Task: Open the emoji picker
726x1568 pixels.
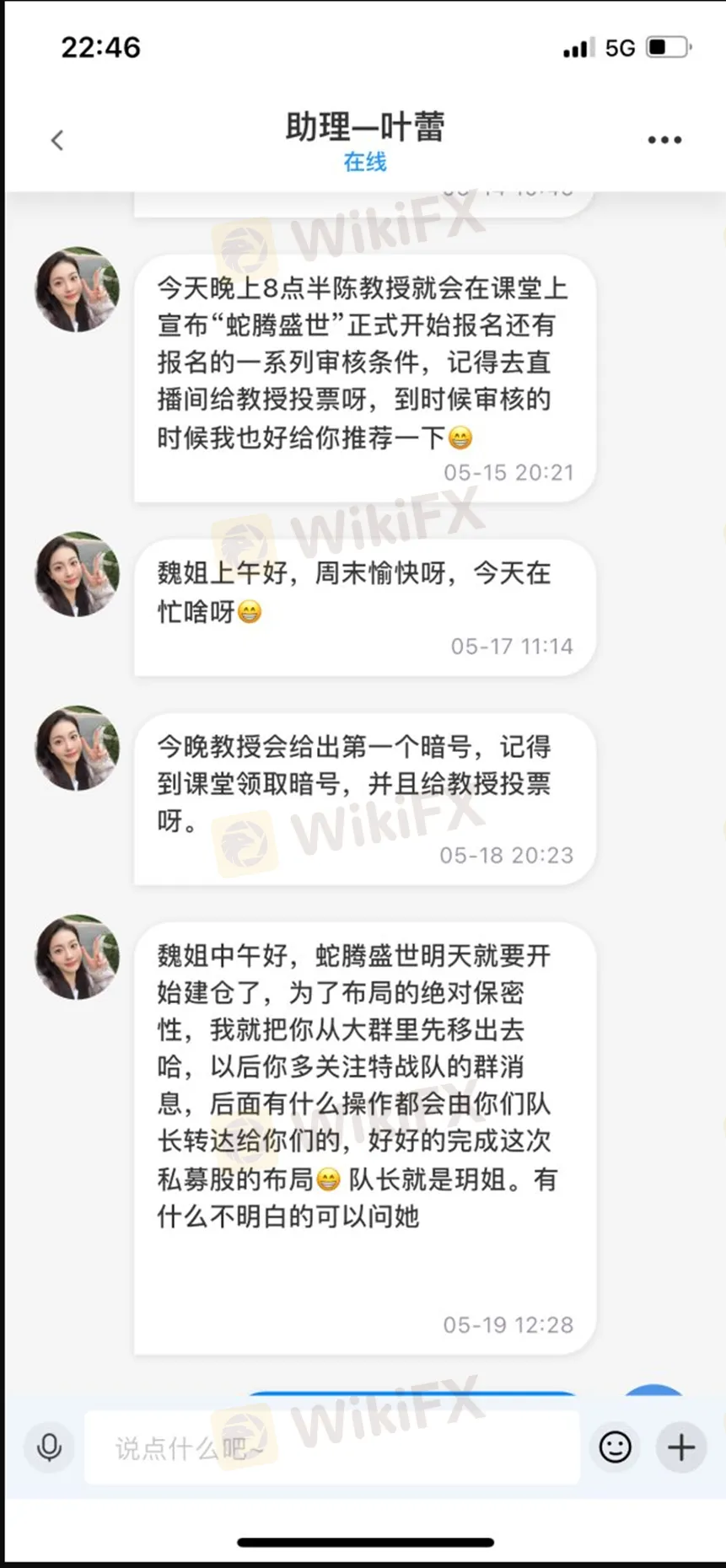Action: coord(615,1447)
